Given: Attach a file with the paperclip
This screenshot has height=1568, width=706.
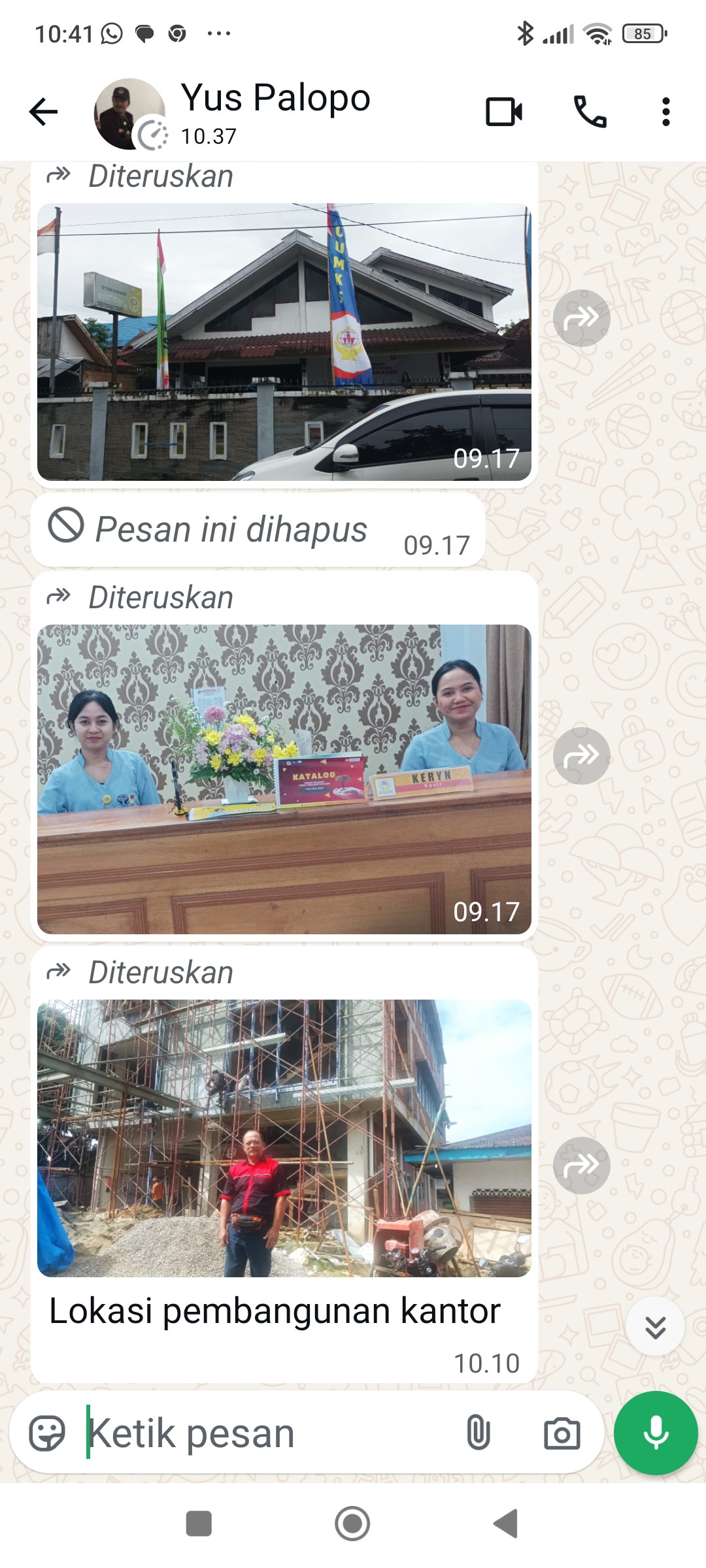Looking at the screenshot, I should [x=479, y=1433].
